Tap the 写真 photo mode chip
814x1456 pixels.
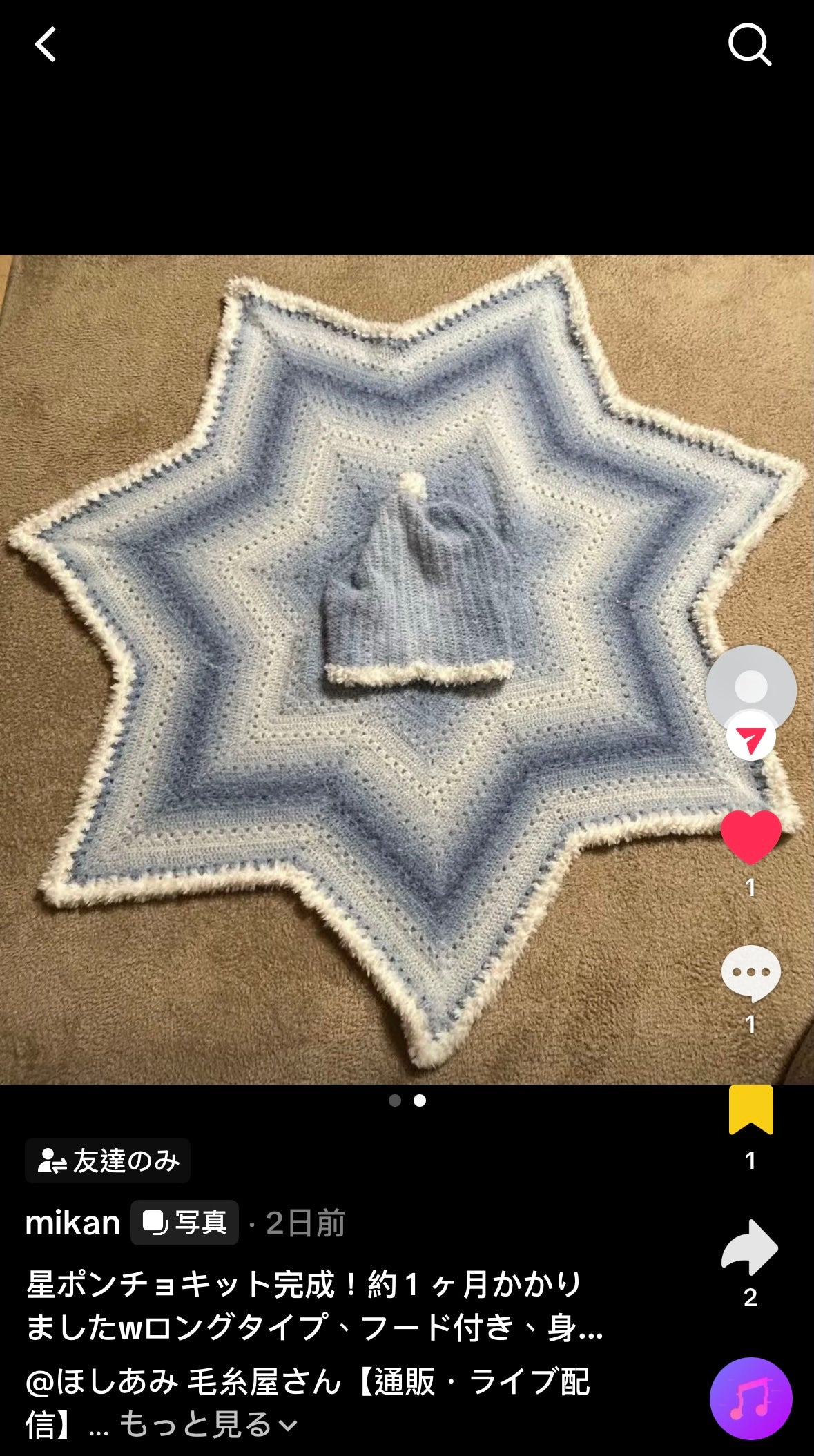[185, 1223]
